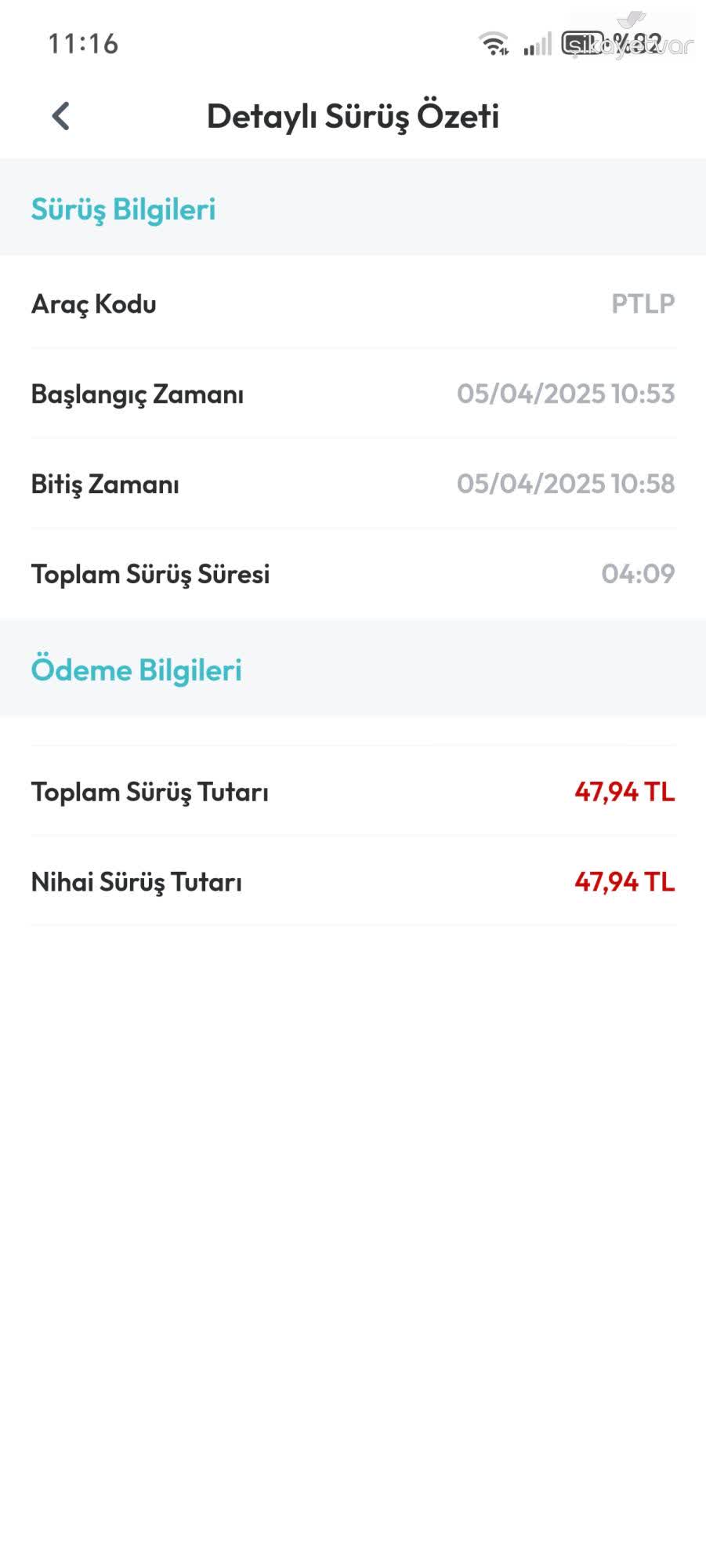706x1568 pixels.
Task: Tap the vehicle code PTLP value
Action: [644, 304]
